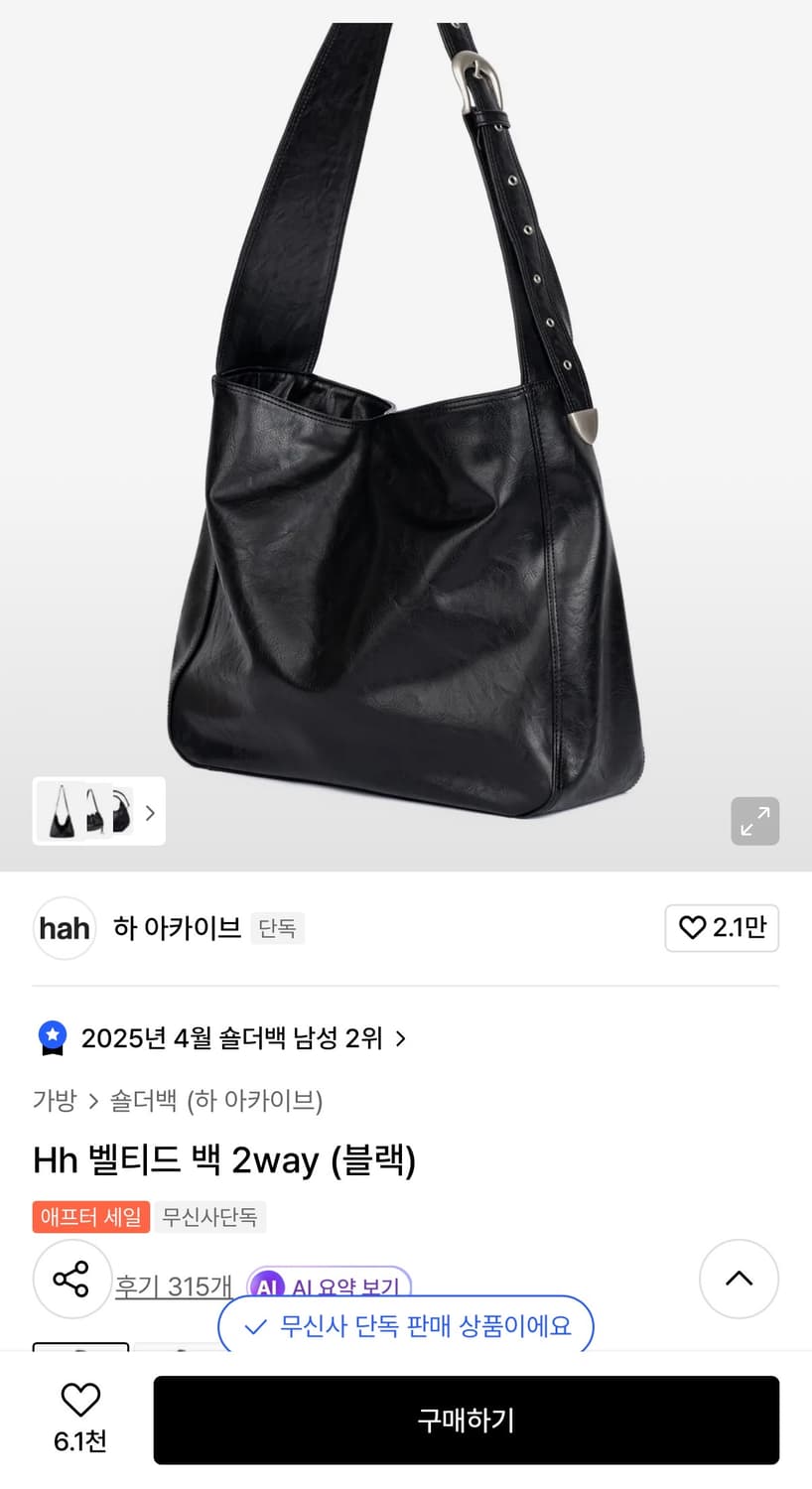Tap the 구매하기 purchase button
Viewport: 812px width, 1489px height.
tap(465, 1420)
